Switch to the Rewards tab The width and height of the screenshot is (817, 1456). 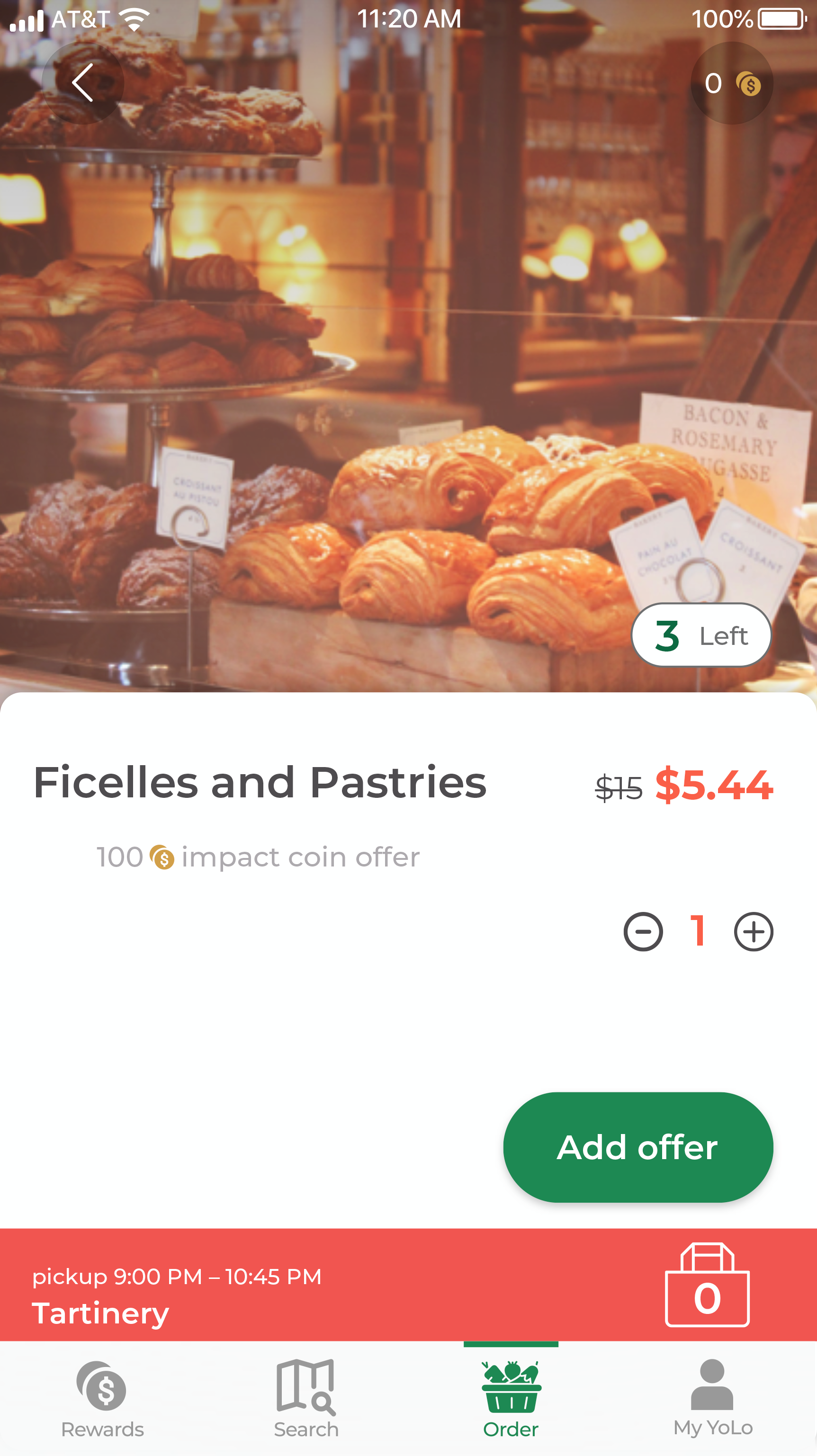[102, 1399]
